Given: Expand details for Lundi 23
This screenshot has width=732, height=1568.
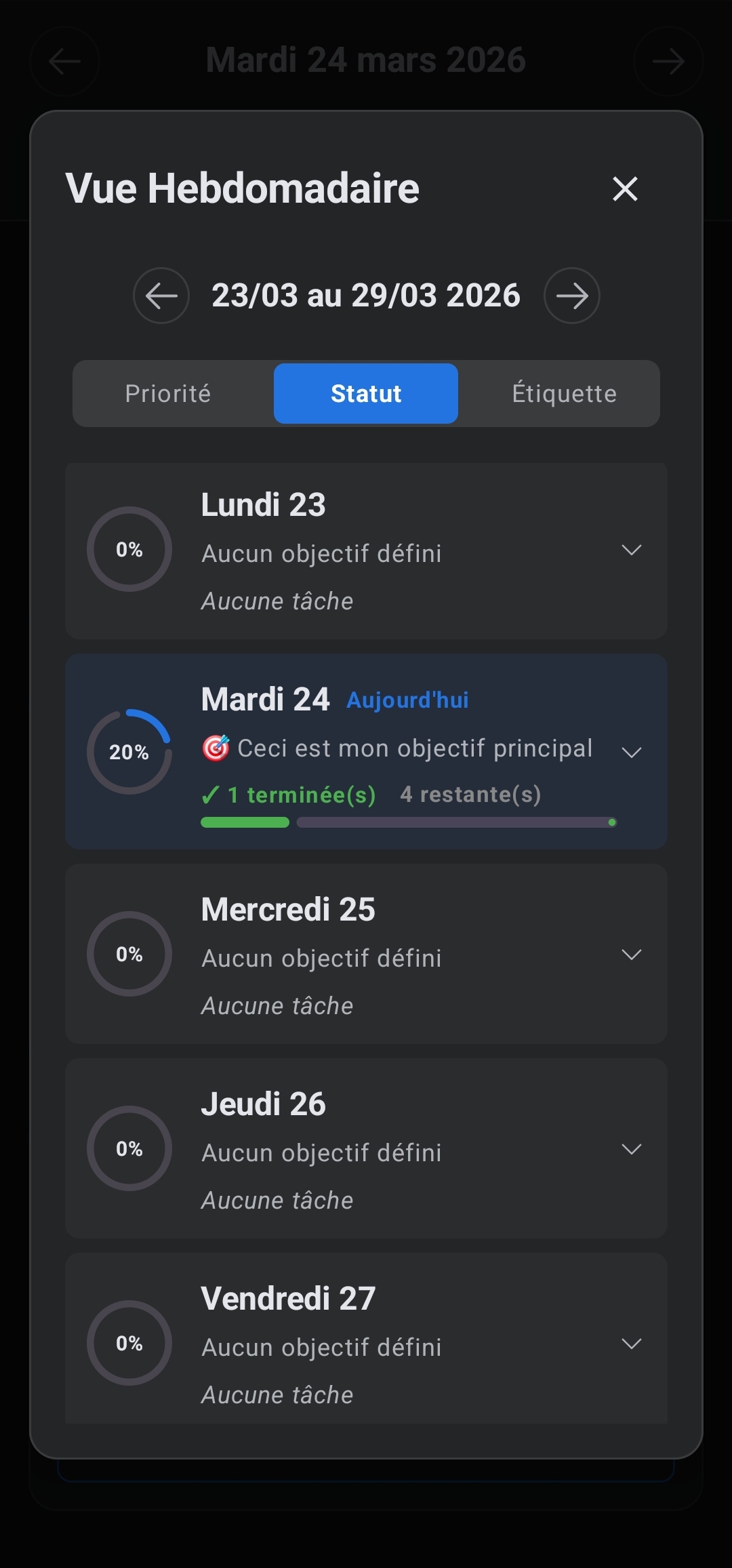Looking at the screenshot, I should pyautogui.click(x=632, y=550).
